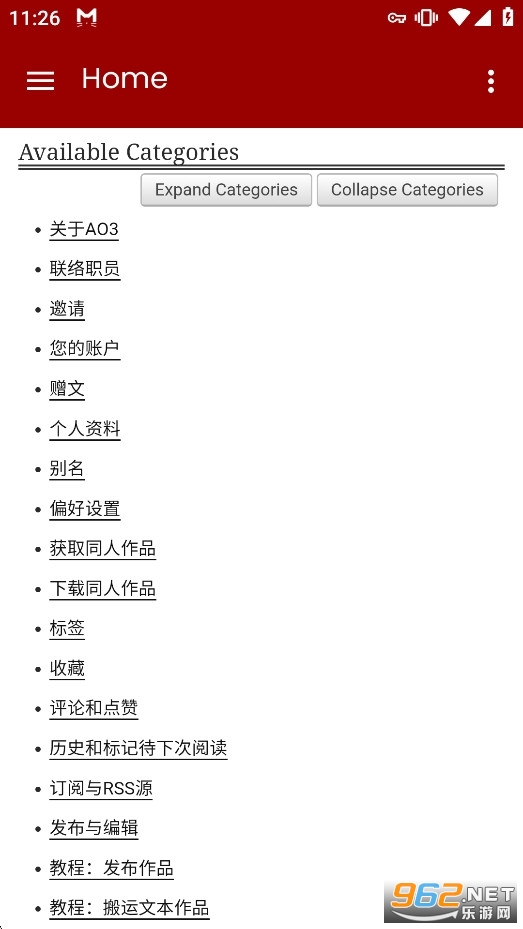Open the 联络职员 link
523x929 pixels.
85,269
